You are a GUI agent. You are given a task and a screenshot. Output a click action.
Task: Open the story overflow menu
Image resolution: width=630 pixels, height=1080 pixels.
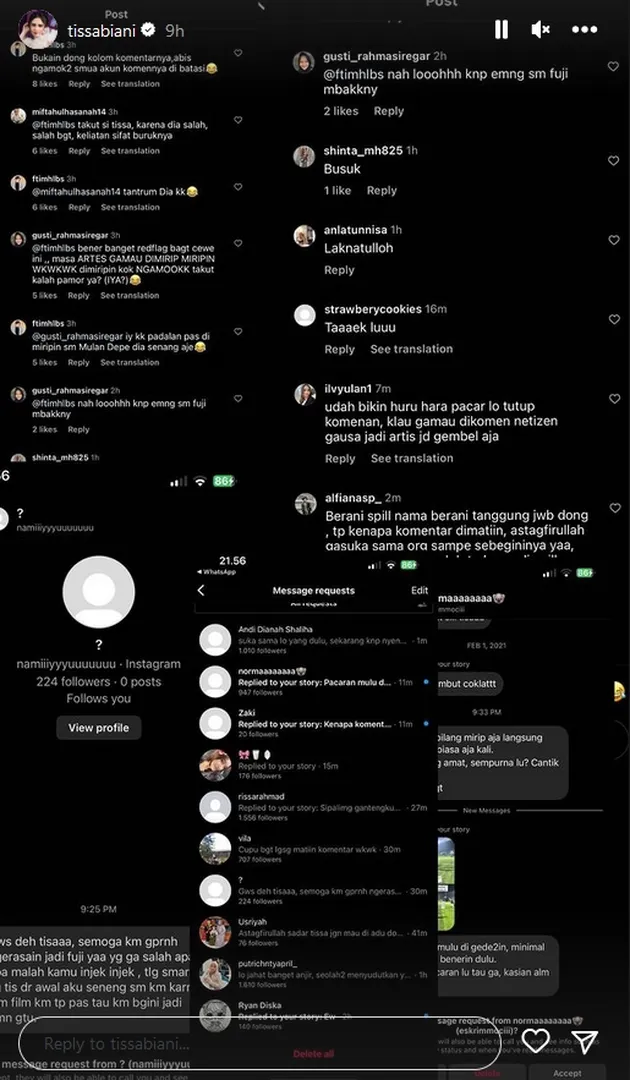[584, 30]
